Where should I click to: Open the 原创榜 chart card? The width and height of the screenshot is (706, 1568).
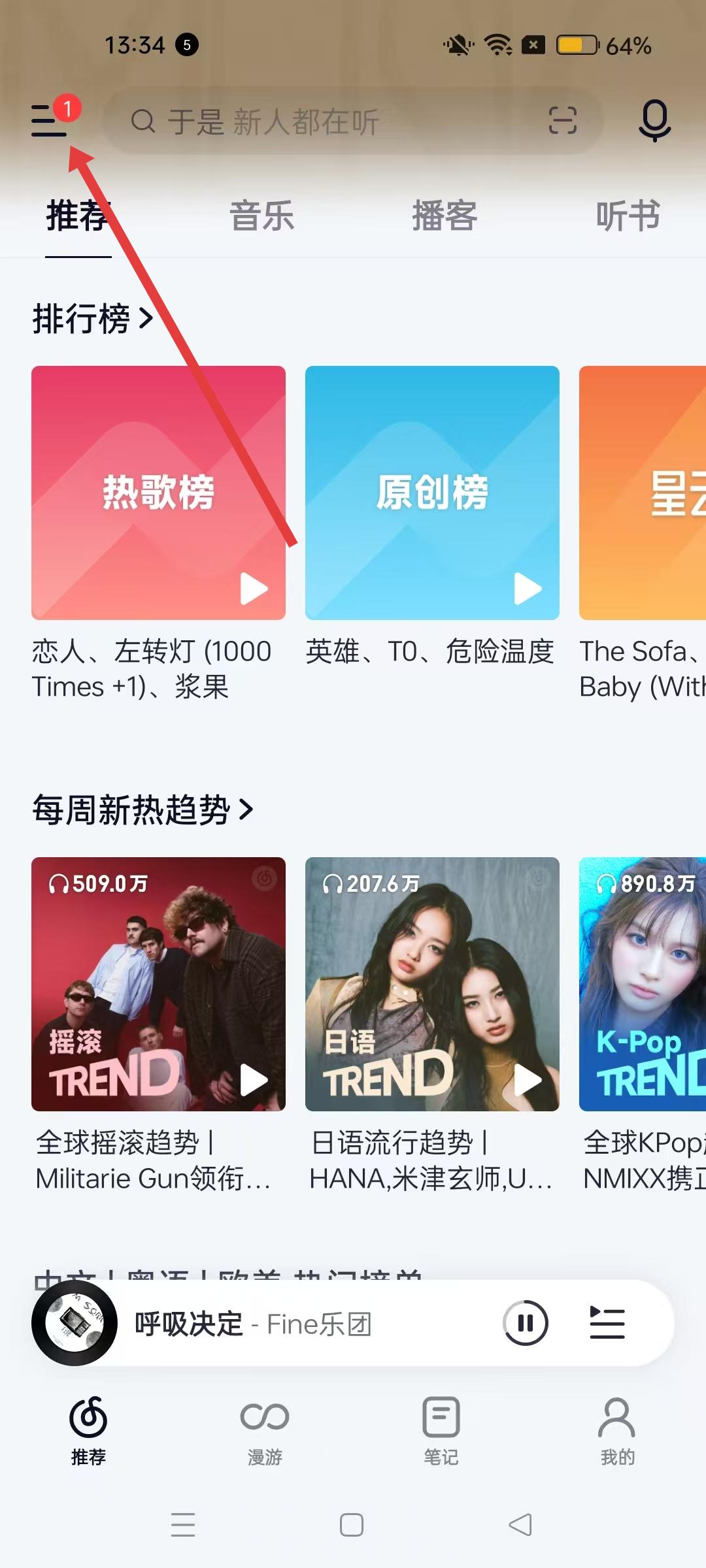432,493
